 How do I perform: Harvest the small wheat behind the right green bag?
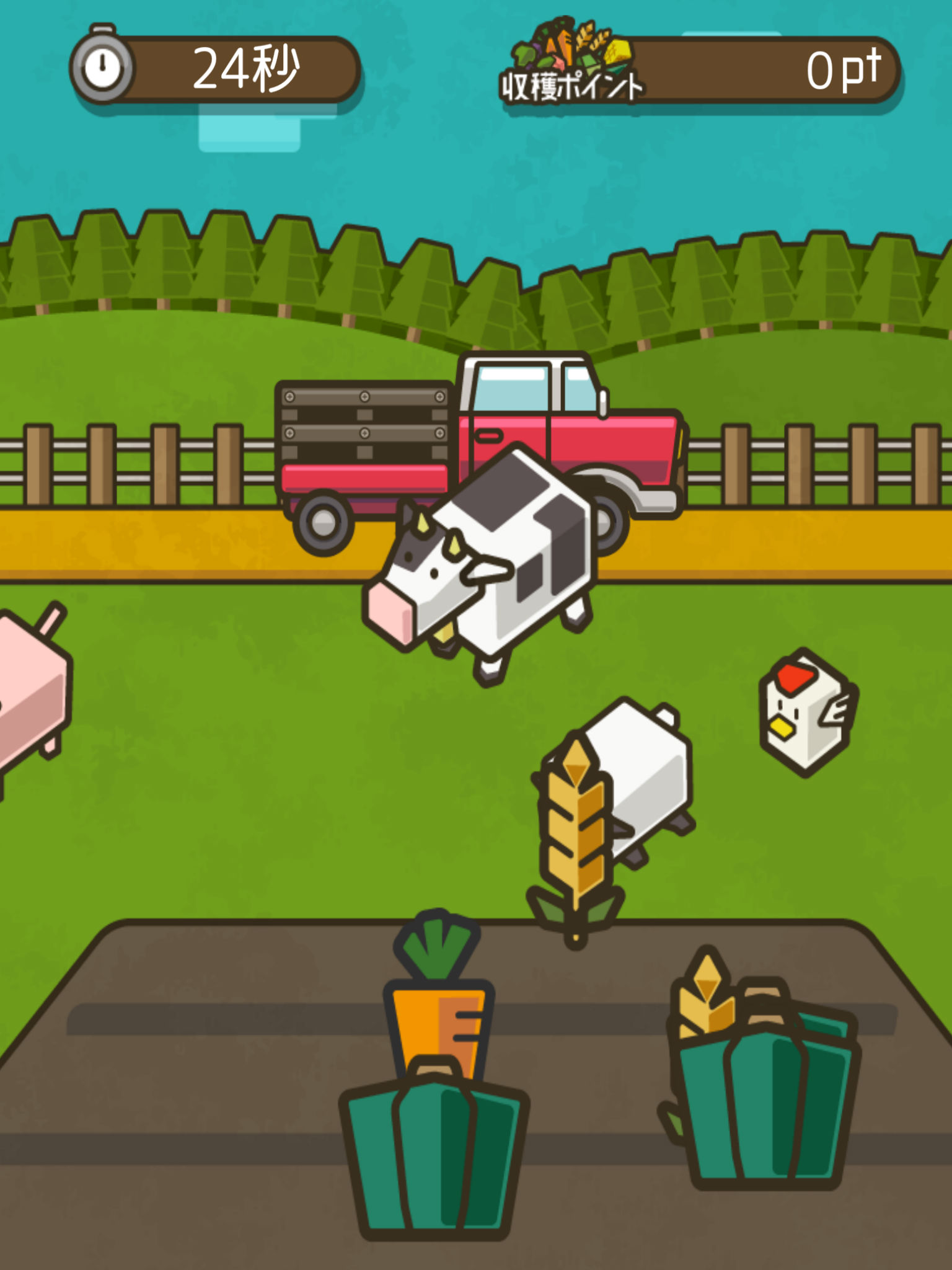(705, 997)
